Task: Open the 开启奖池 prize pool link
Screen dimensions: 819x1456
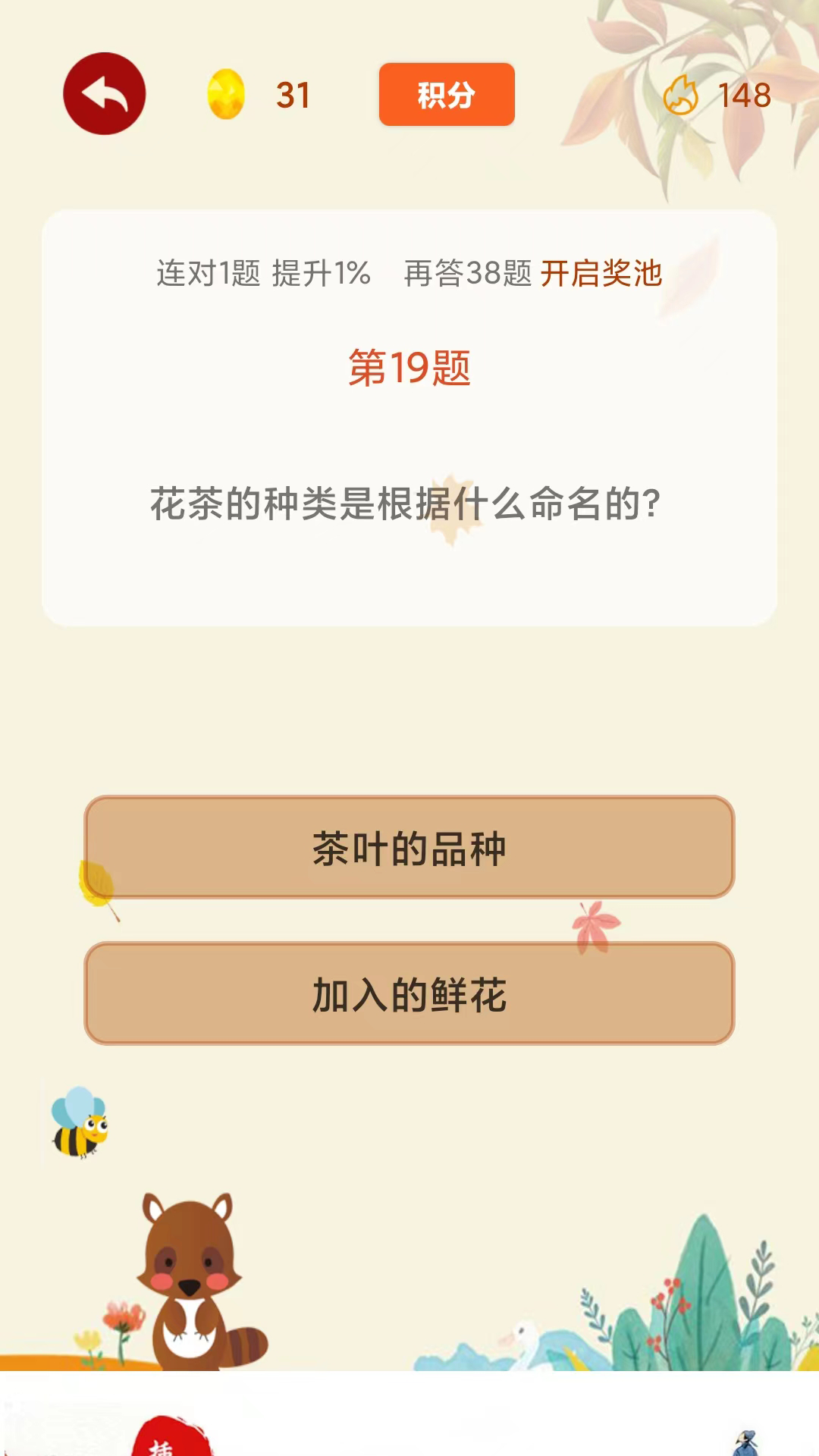Action: click(x=601, y=274)
